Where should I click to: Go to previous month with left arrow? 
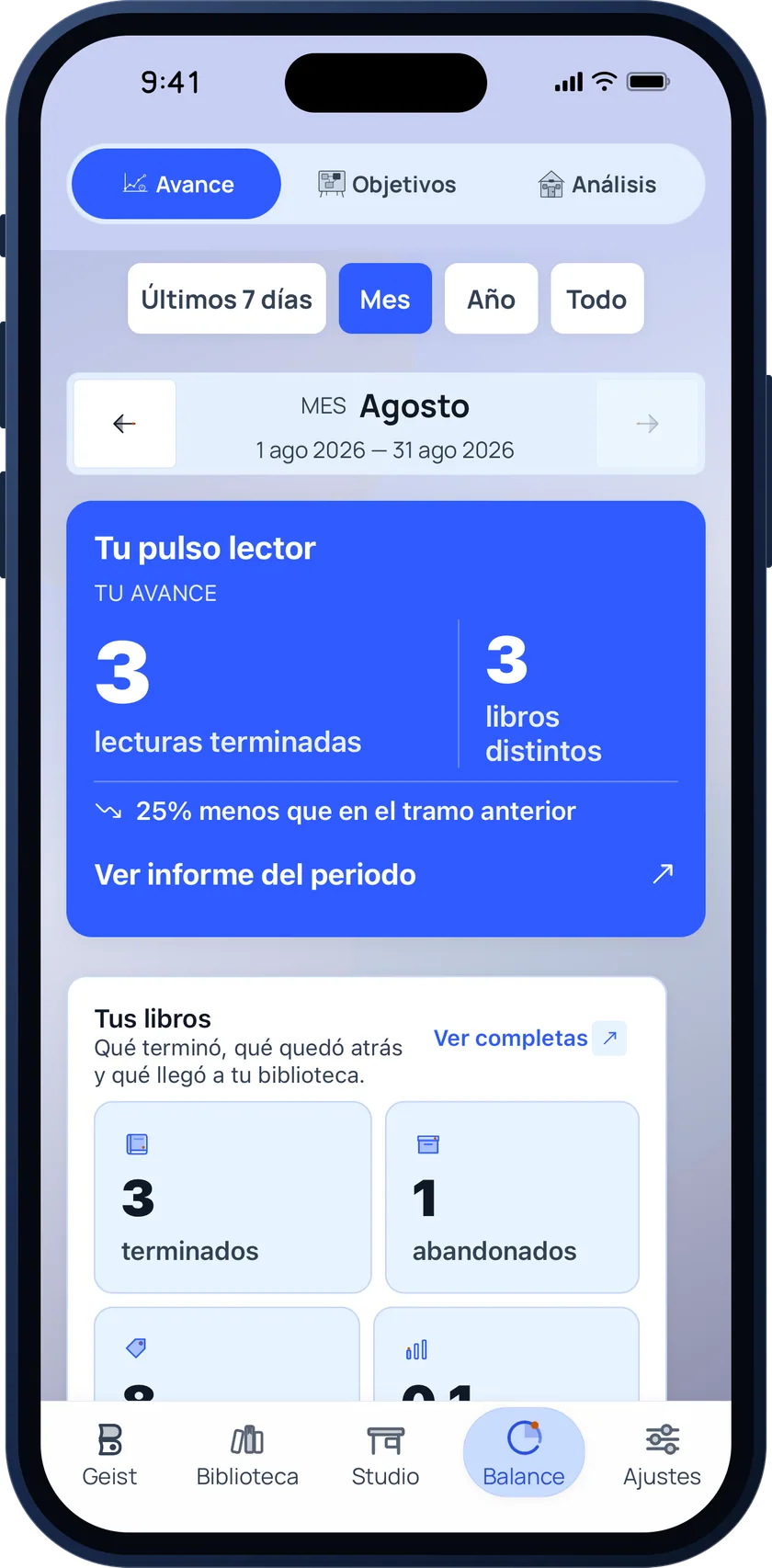click(124, 424)
